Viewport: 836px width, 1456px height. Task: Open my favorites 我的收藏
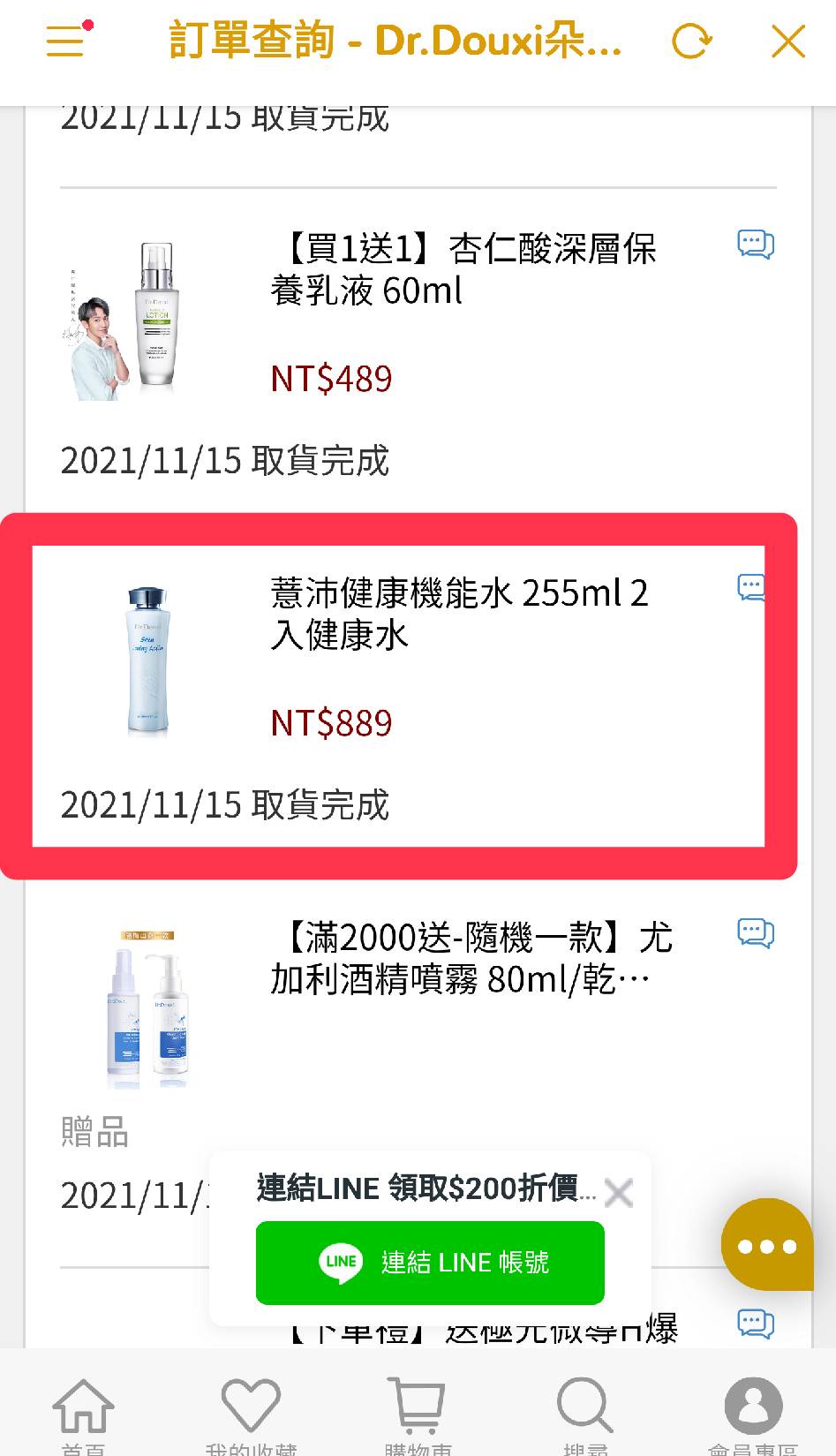click(251, 1404)
